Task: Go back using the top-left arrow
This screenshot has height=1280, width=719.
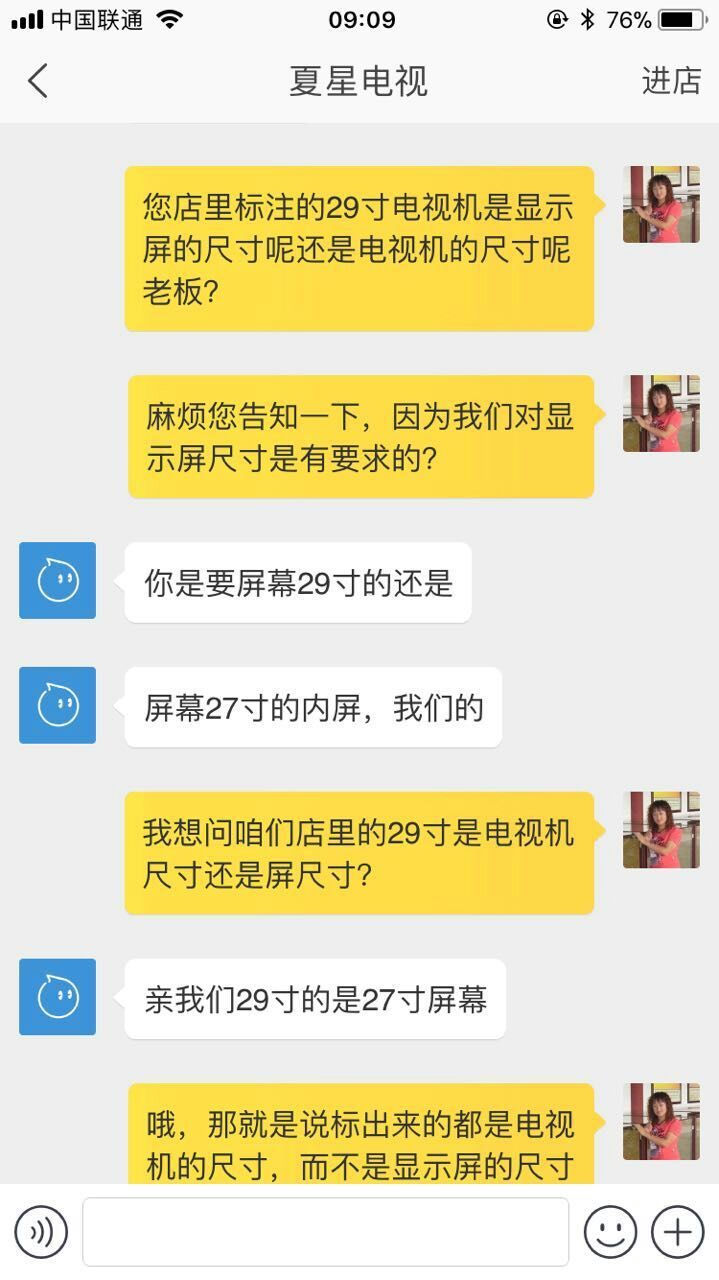Action: tap(38, 81)
